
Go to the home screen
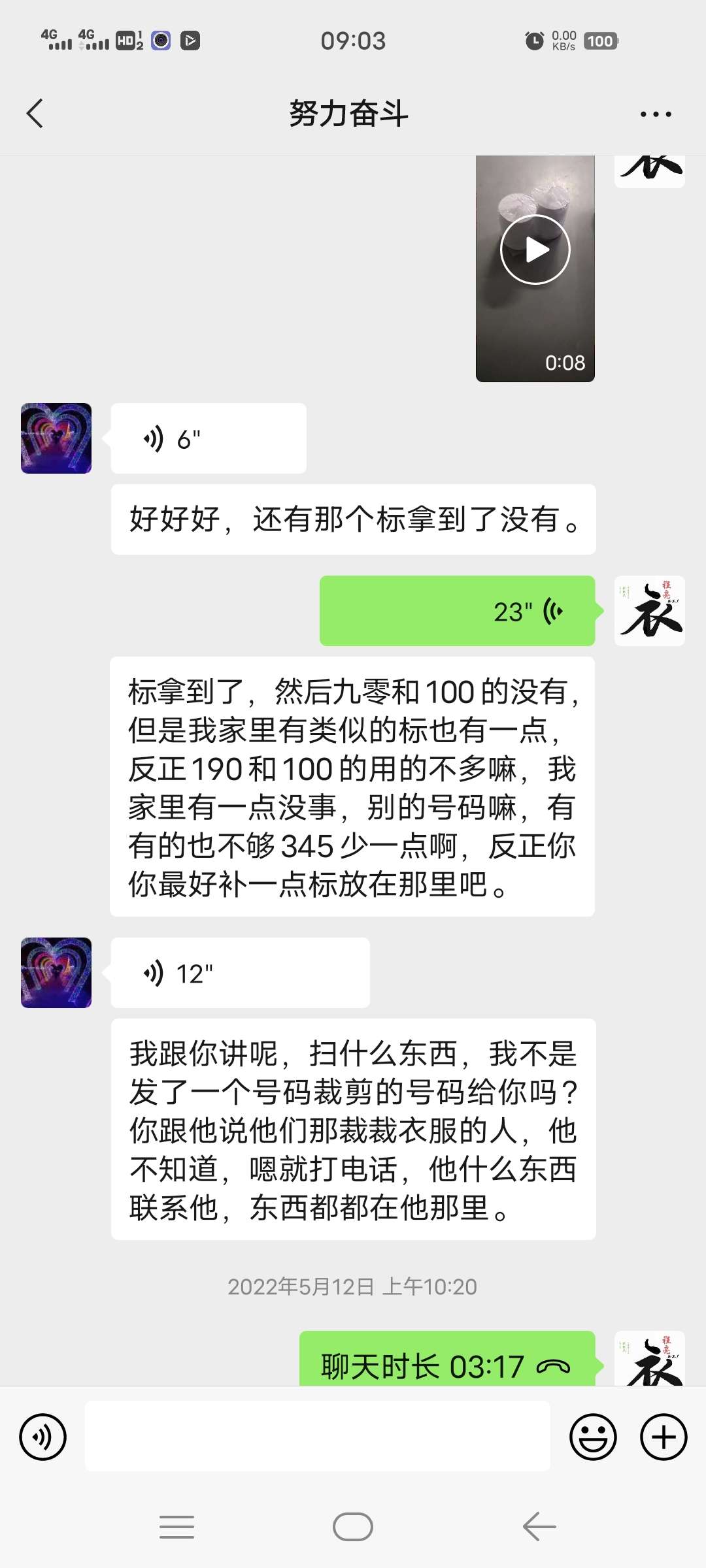coord(352,1527)
